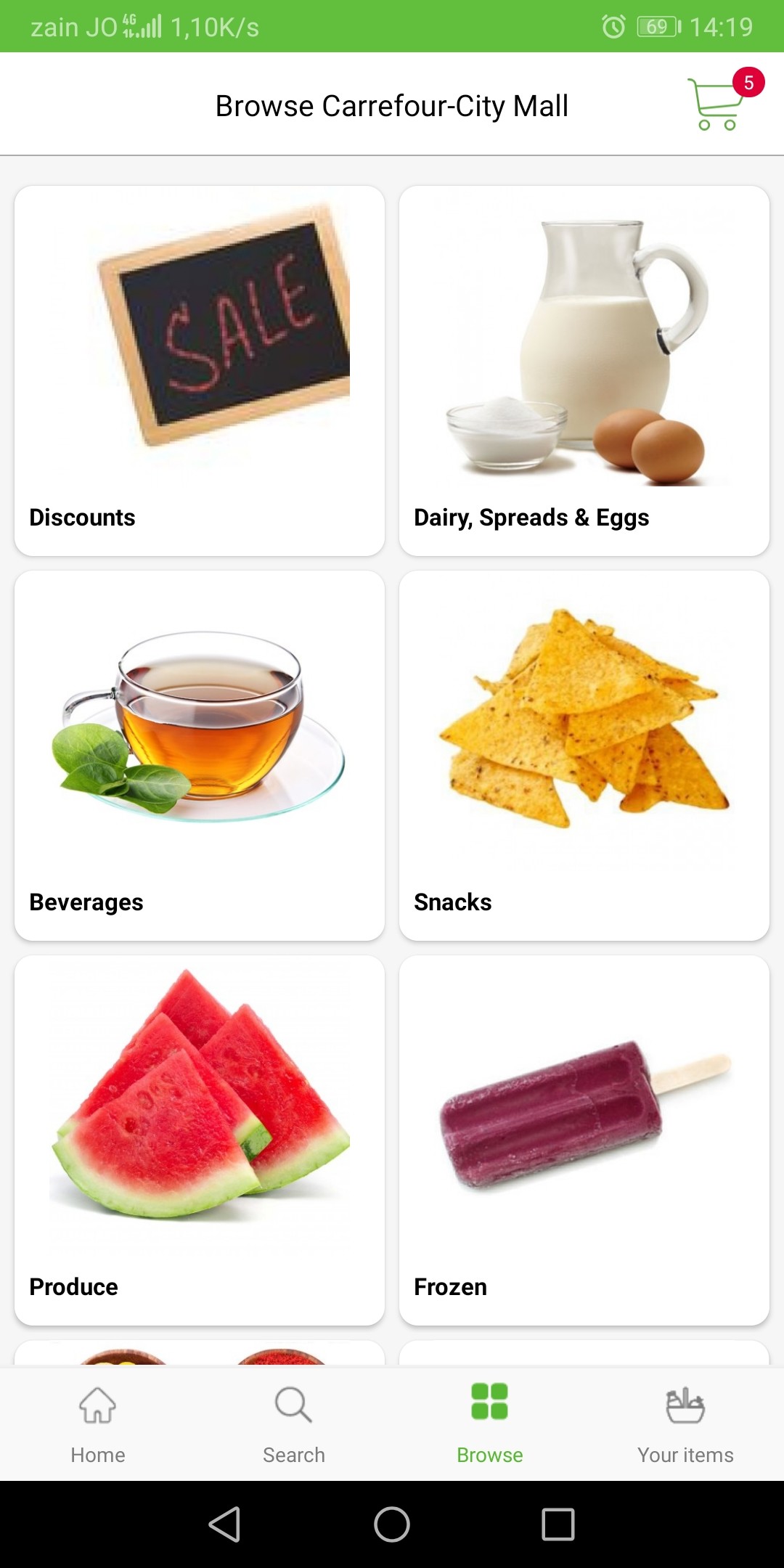This screenshot has width=784, height=1568.
Task: Open the Discounts category
Action: (x=200, y=370)
